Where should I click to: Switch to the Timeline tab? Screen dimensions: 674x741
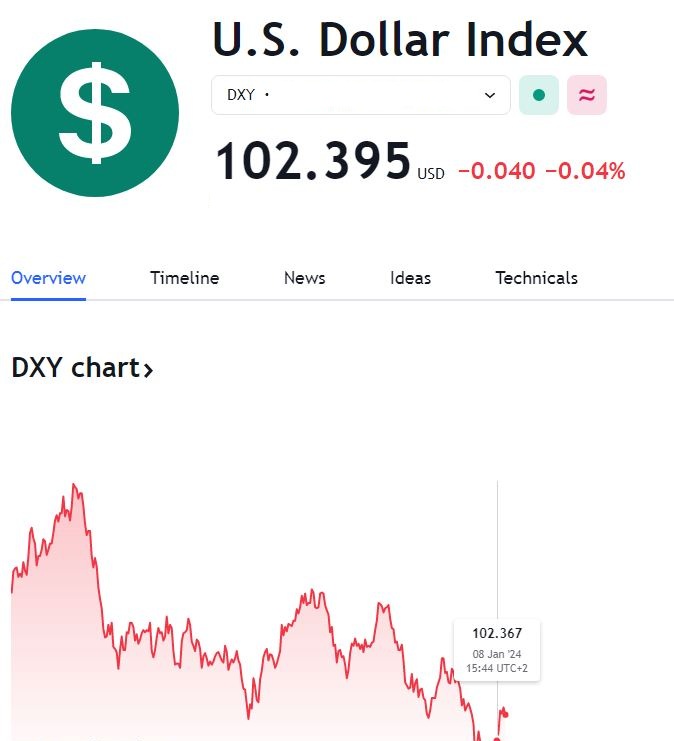[184, 278]
